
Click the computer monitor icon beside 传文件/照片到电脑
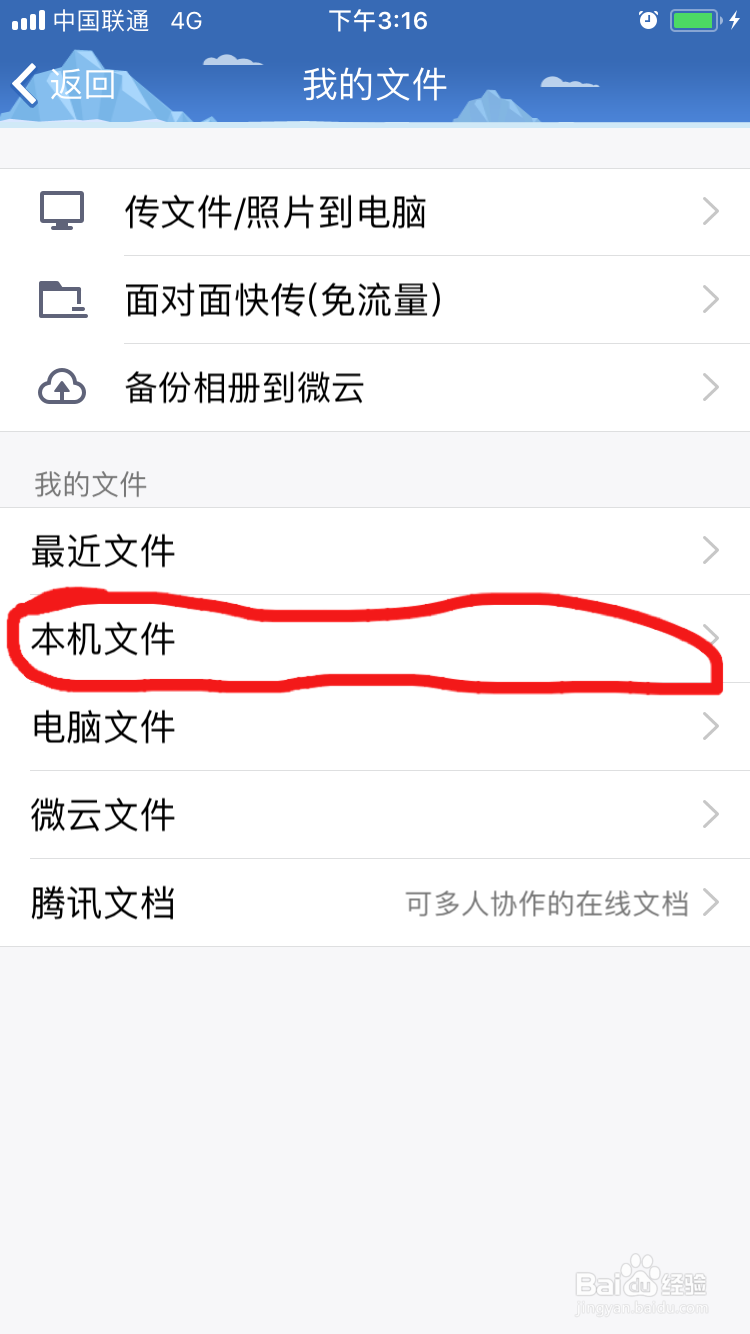pos(61,211)
